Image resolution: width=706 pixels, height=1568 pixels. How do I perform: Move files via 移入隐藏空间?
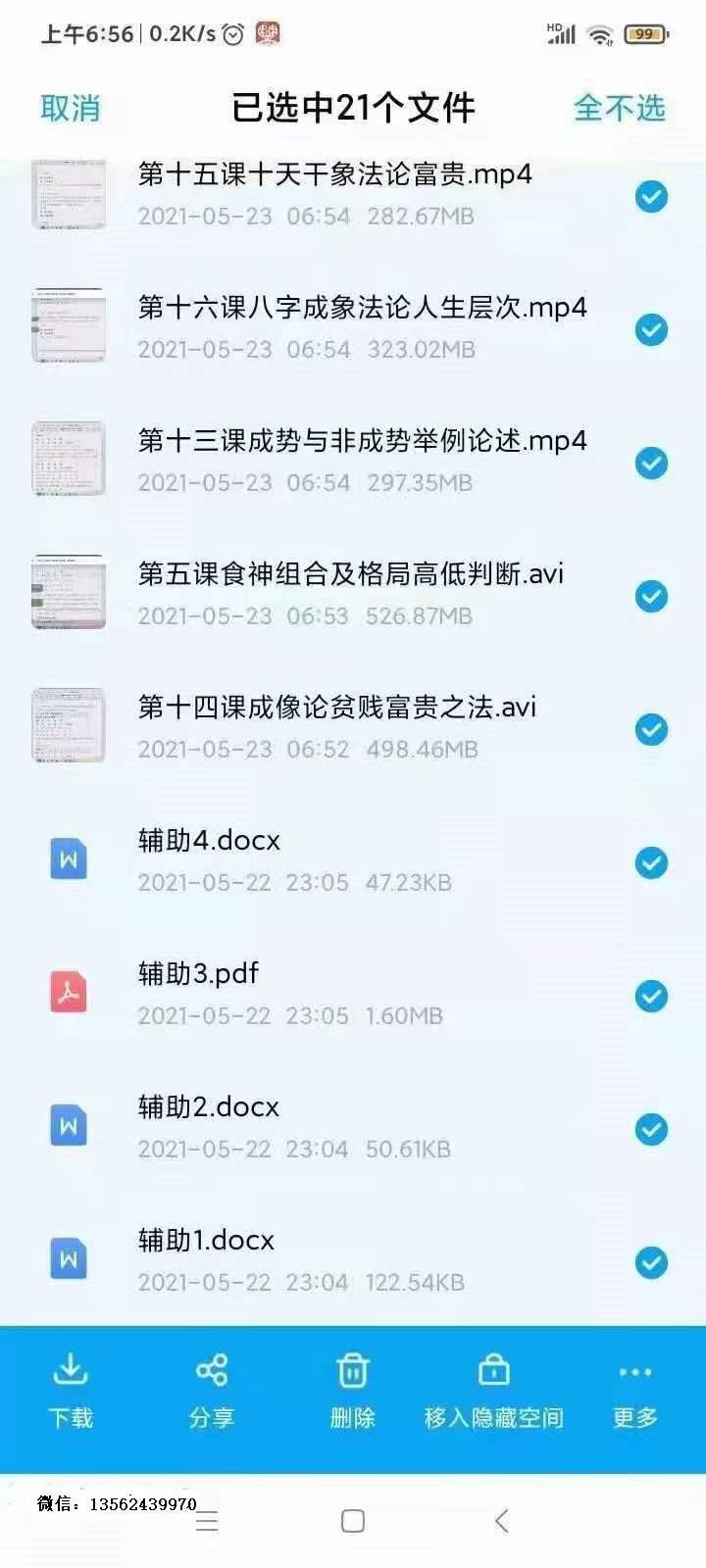coord(493,1392)
